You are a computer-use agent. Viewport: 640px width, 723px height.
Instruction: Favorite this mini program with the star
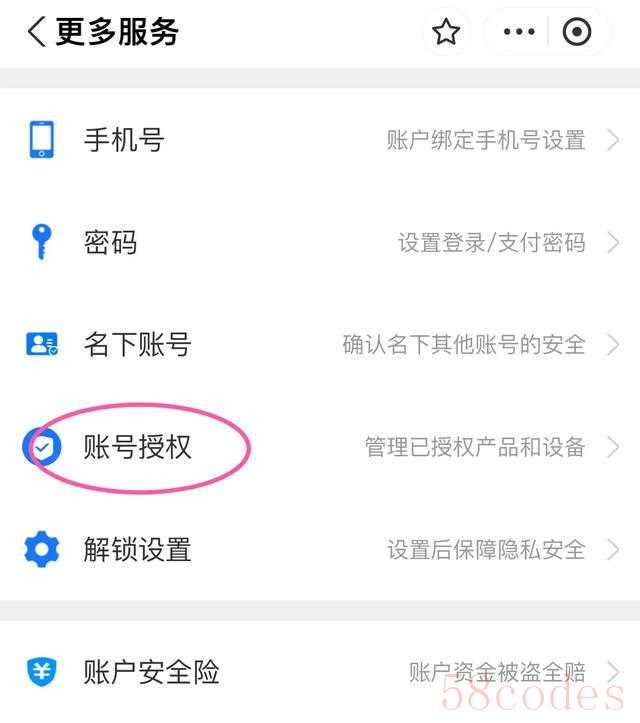pyautogui.click(x=446, y=32)
